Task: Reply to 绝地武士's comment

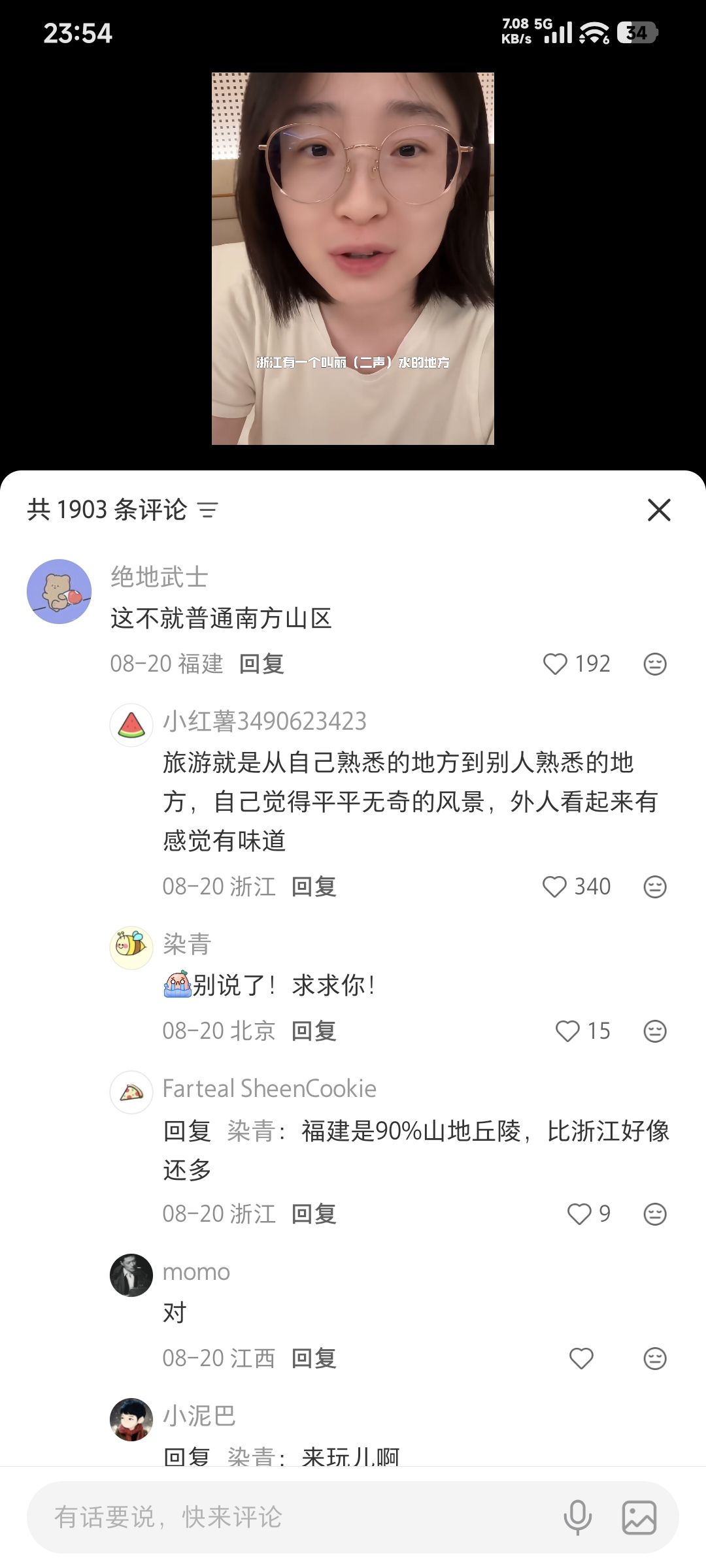Action: click(x=261, y=664)
